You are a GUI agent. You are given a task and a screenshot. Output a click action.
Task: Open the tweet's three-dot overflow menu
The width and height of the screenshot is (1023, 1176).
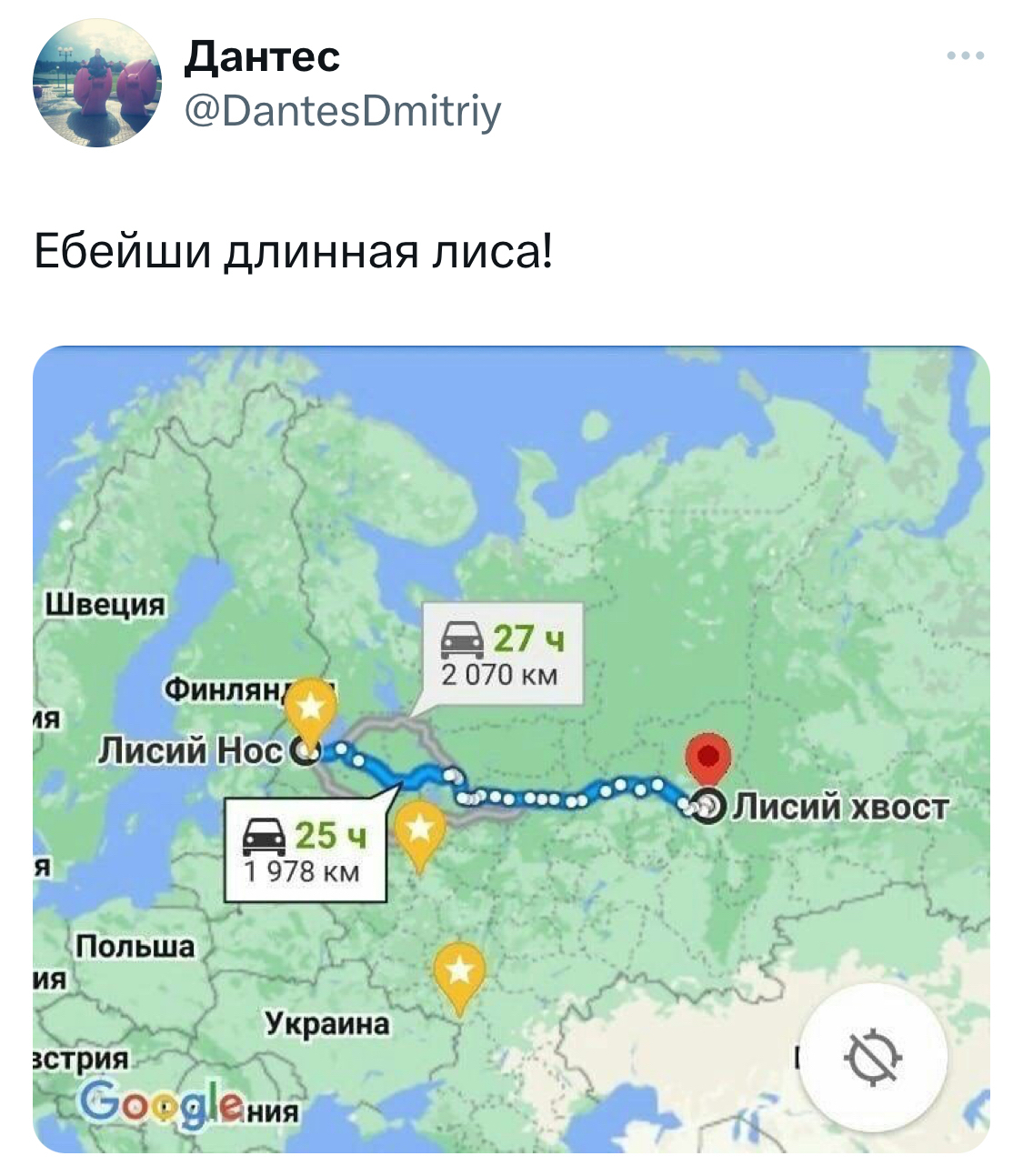(x=965, y=56)
